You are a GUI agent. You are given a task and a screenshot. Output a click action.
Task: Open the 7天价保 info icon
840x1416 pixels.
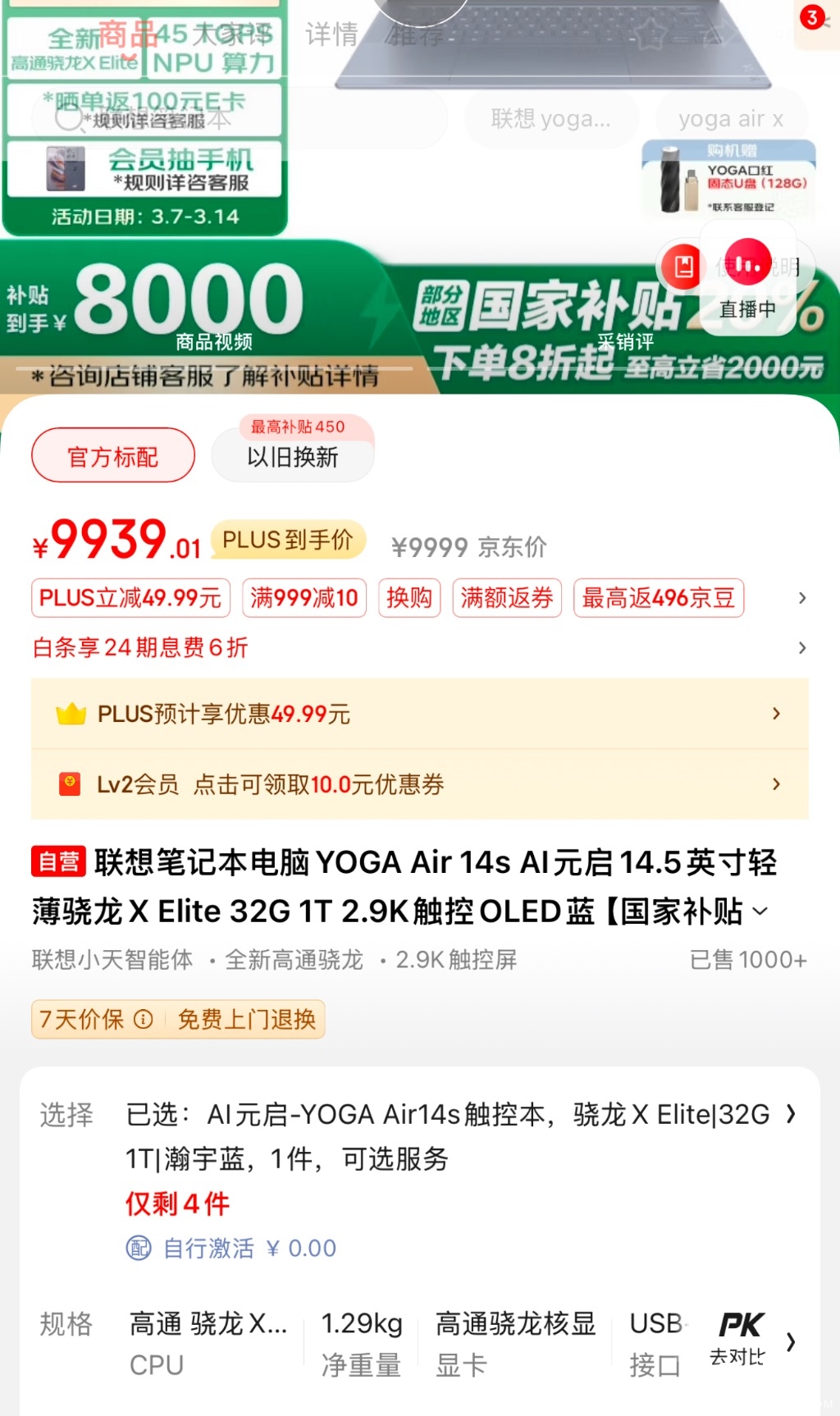[x=144, y=1020]
